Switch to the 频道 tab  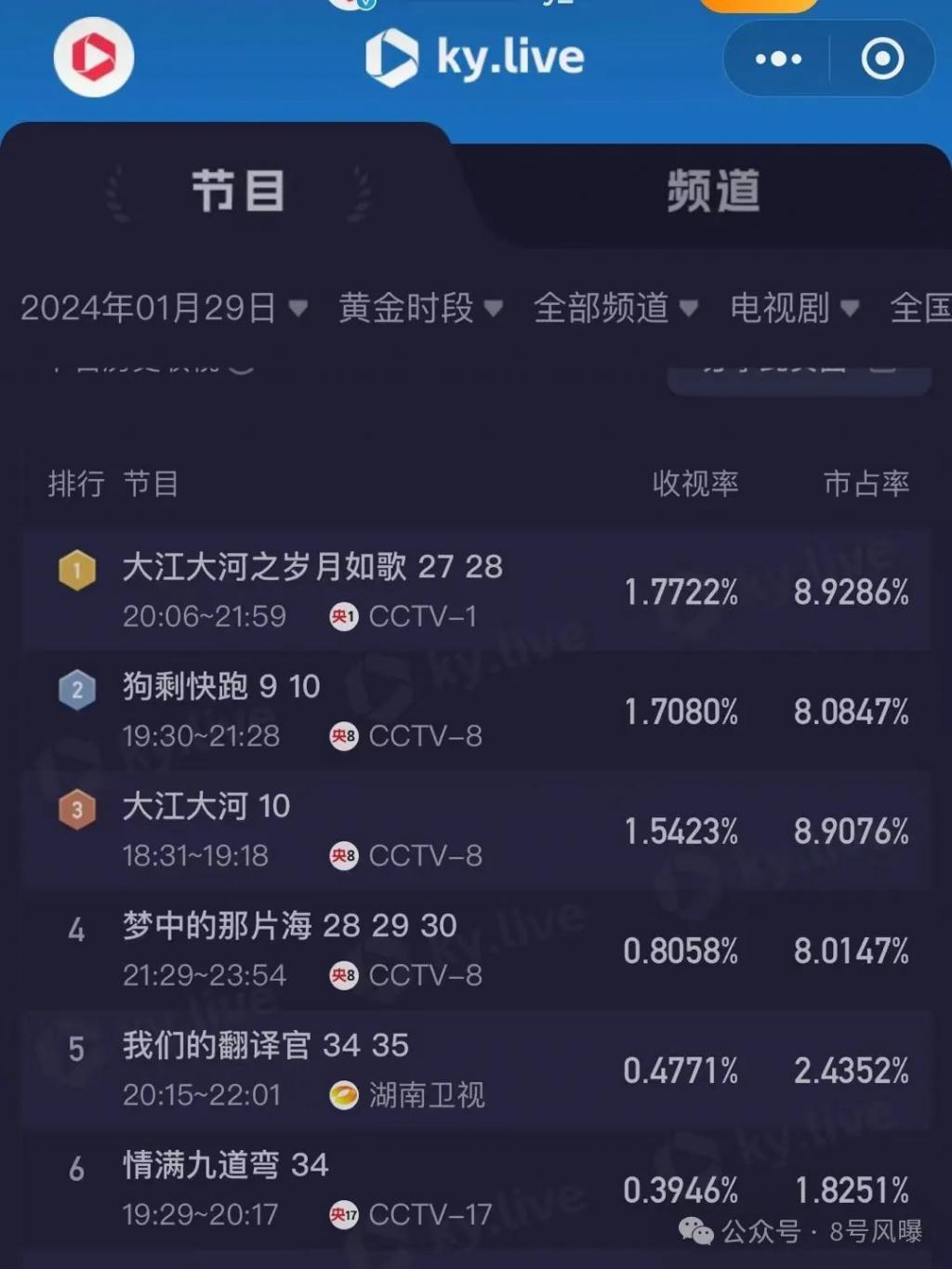coord(714,191)
